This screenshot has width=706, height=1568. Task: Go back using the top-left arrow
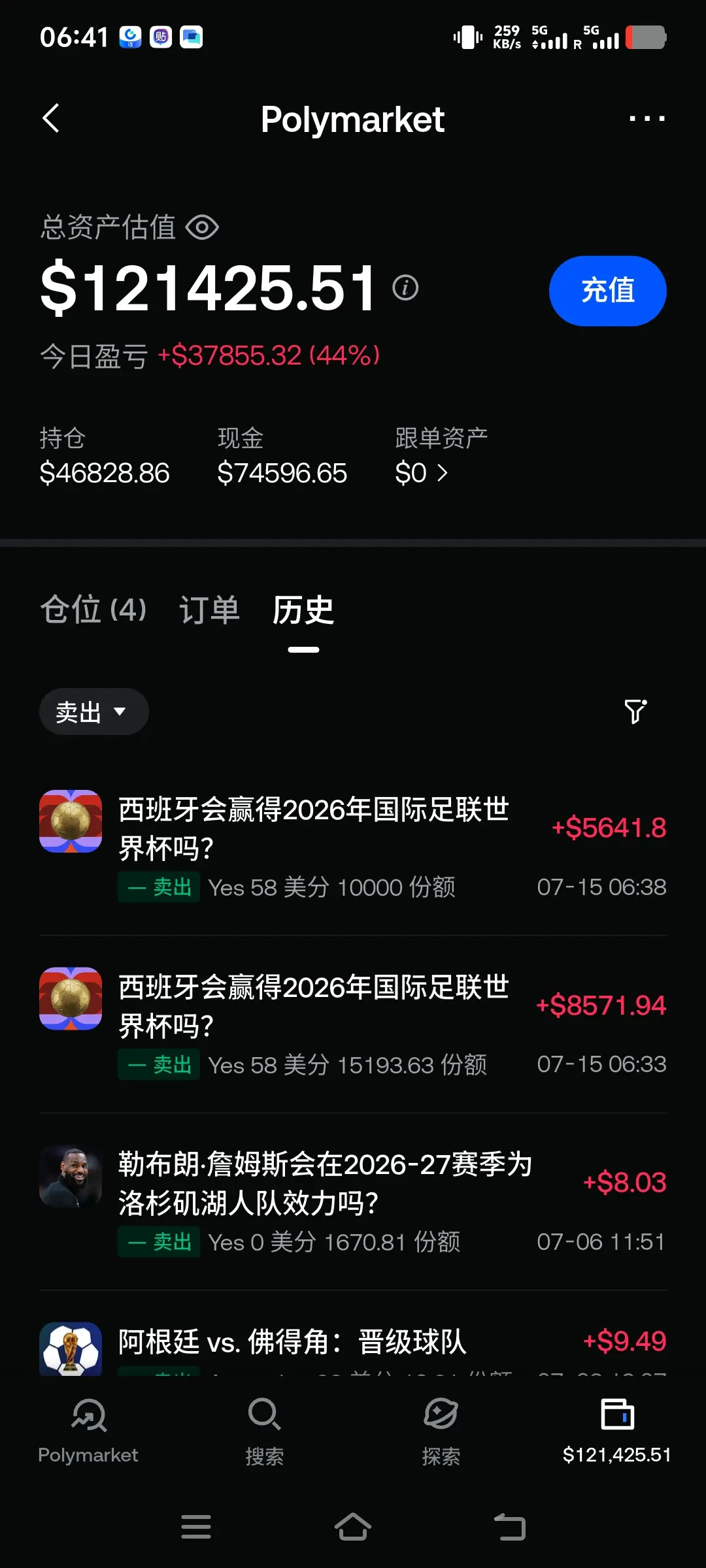click(51, 118)
